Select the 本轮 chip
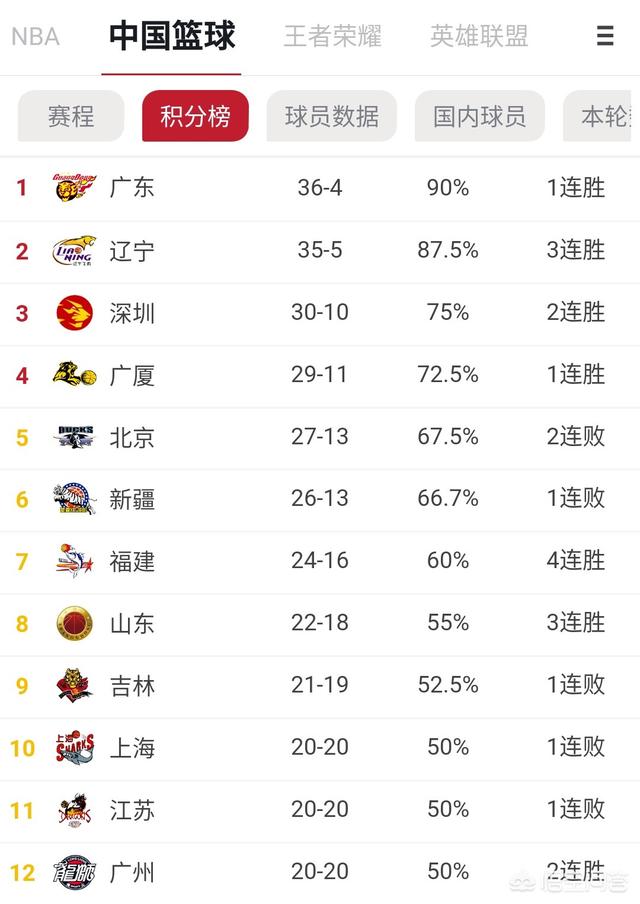The height and width of the screenshot is (904, 640). pos(605,116)
